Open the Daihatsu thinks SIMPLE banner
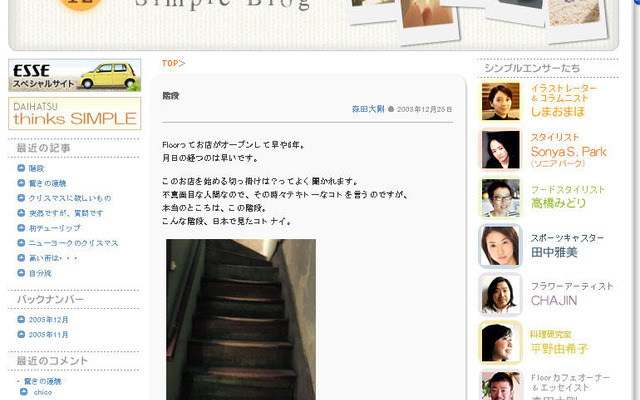Image resolution: width=640 pixels, height=400 pixels. [74, 113]
